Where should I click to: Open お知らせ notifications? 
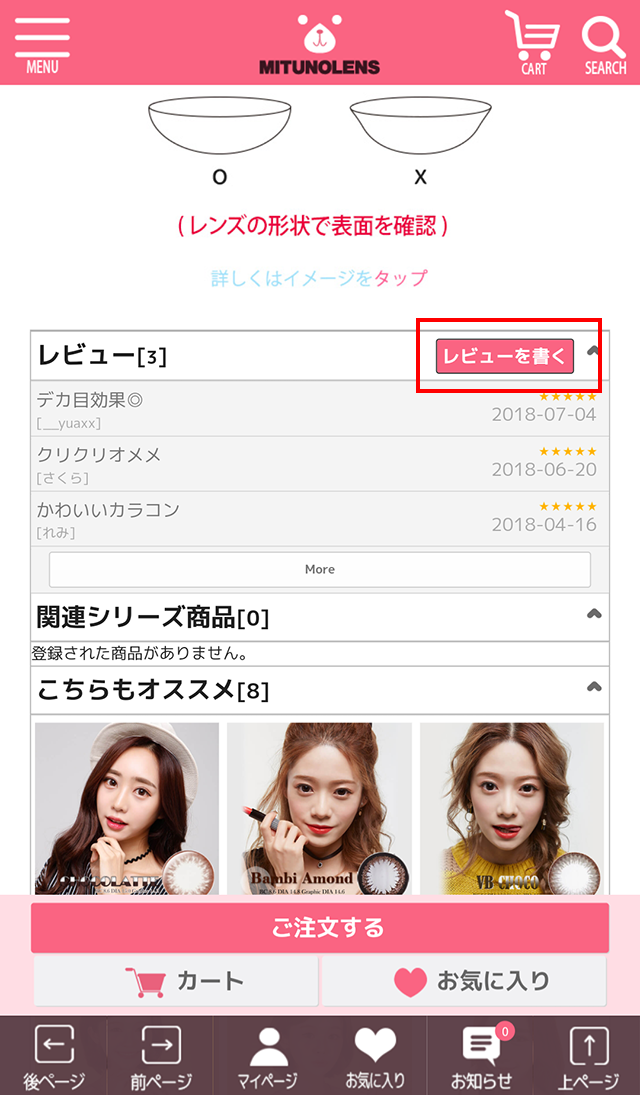481,1056
